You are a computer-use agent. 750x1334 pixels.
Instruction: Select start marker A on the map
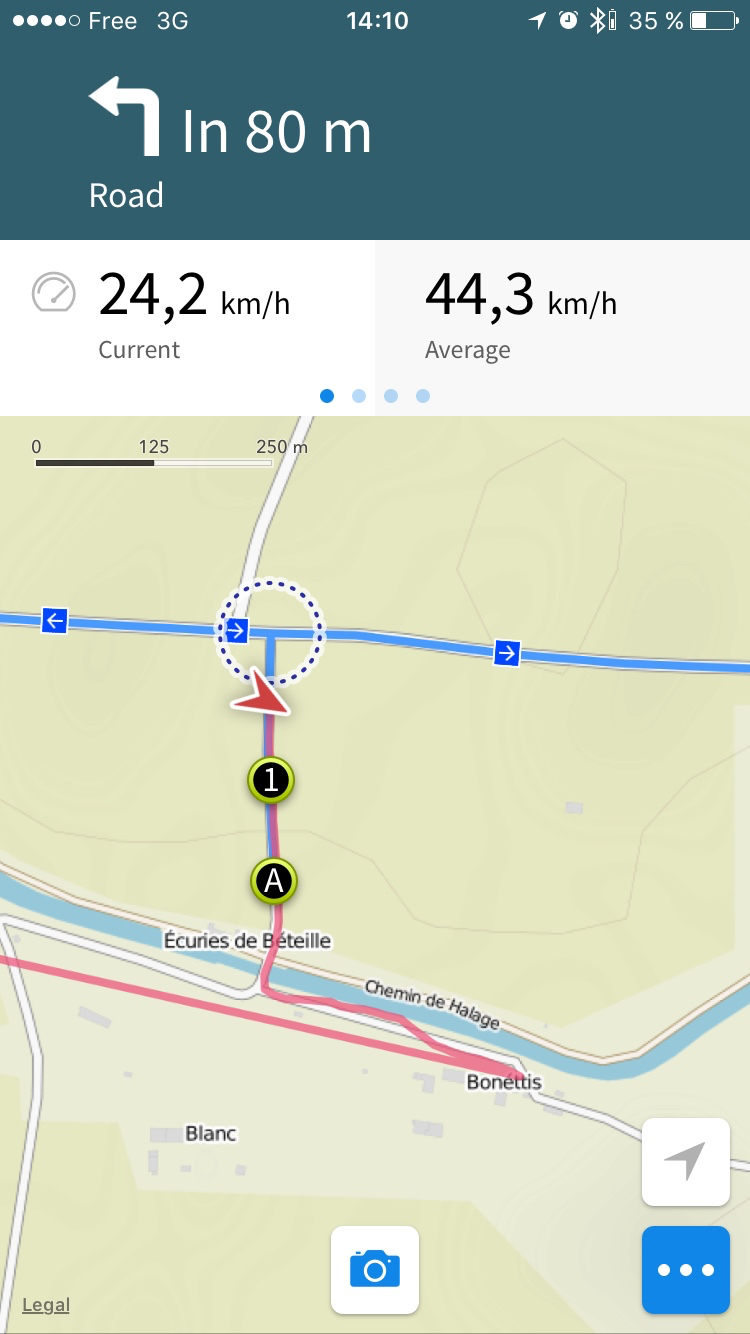click(274, 881)
